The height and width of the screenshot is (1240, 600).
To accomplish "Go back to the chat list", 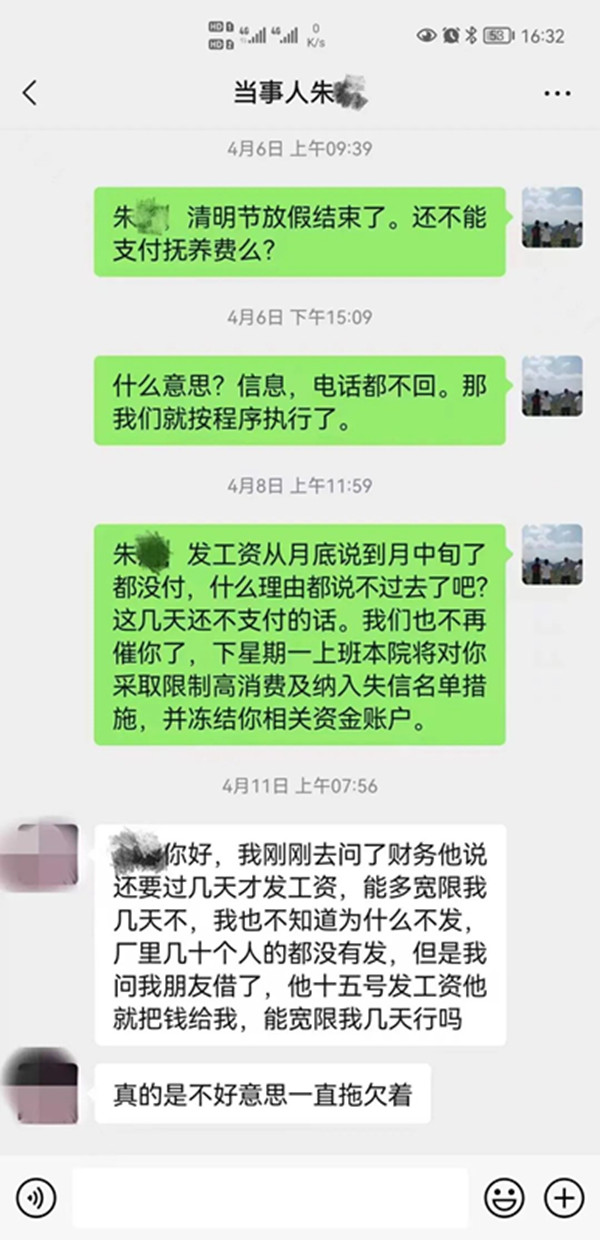I will pos(30,94).
